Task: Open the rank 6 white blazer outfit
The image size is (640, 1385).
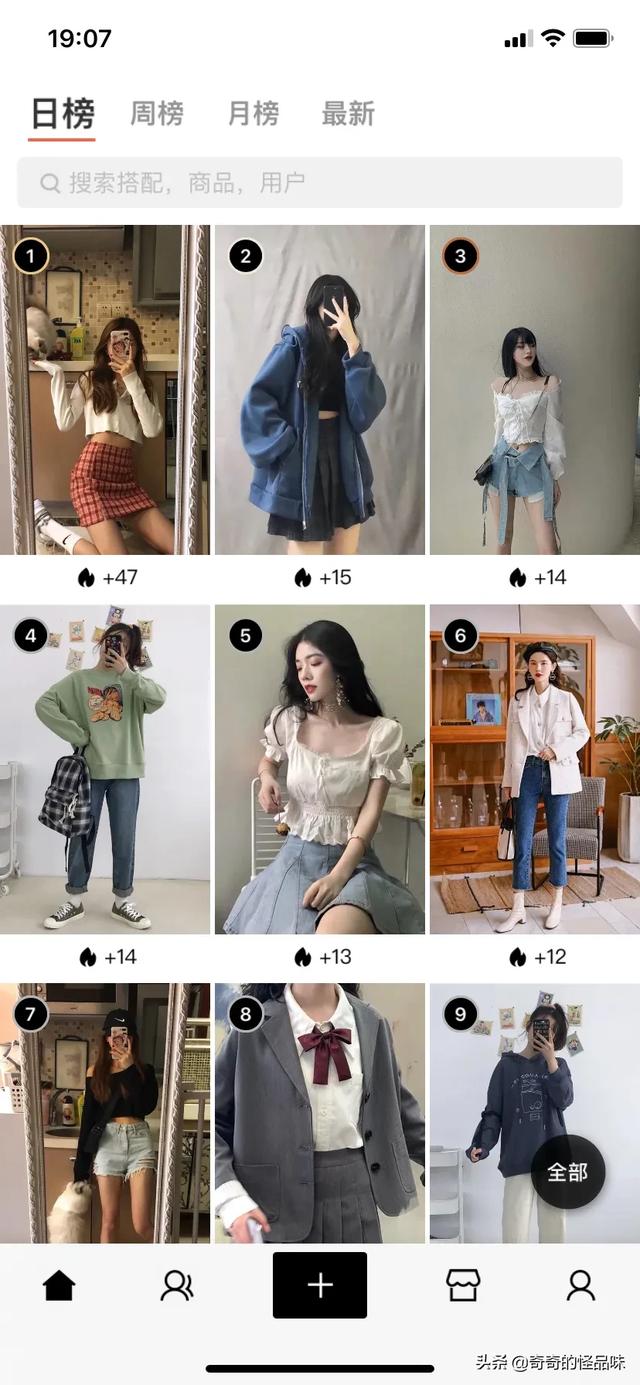Action: (534, 768)
